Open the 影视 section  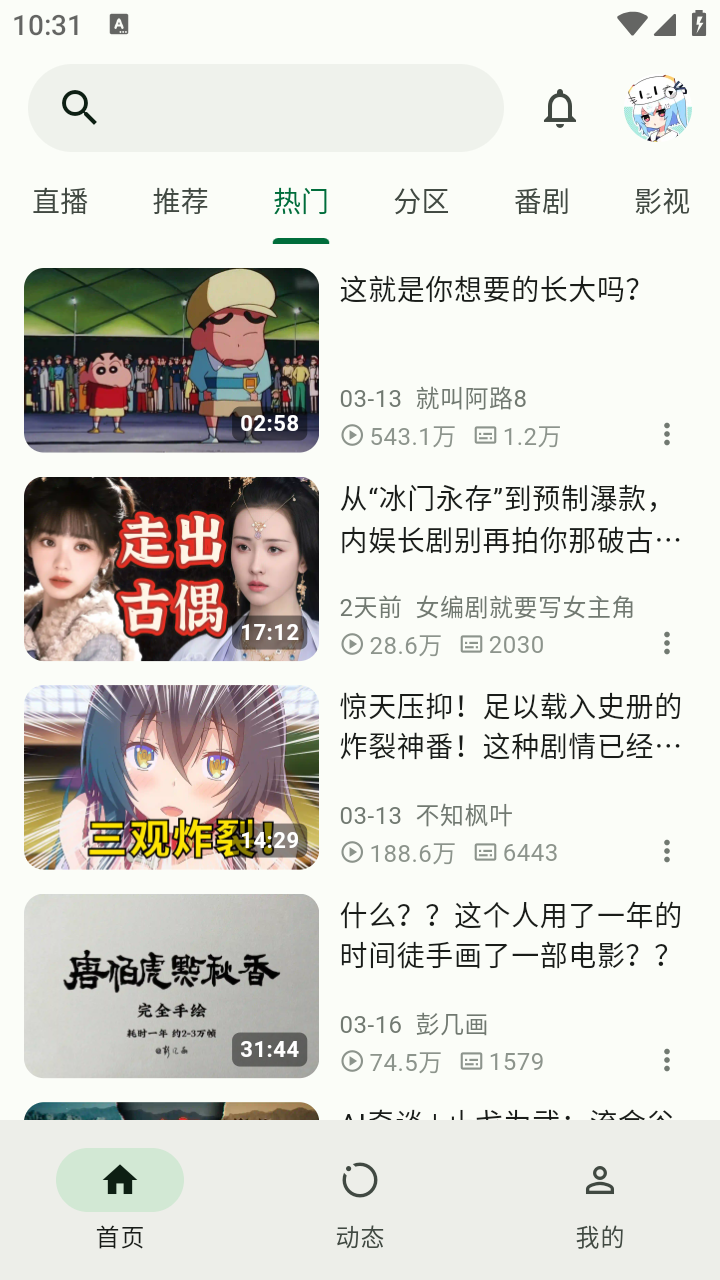tap(662, 202)
